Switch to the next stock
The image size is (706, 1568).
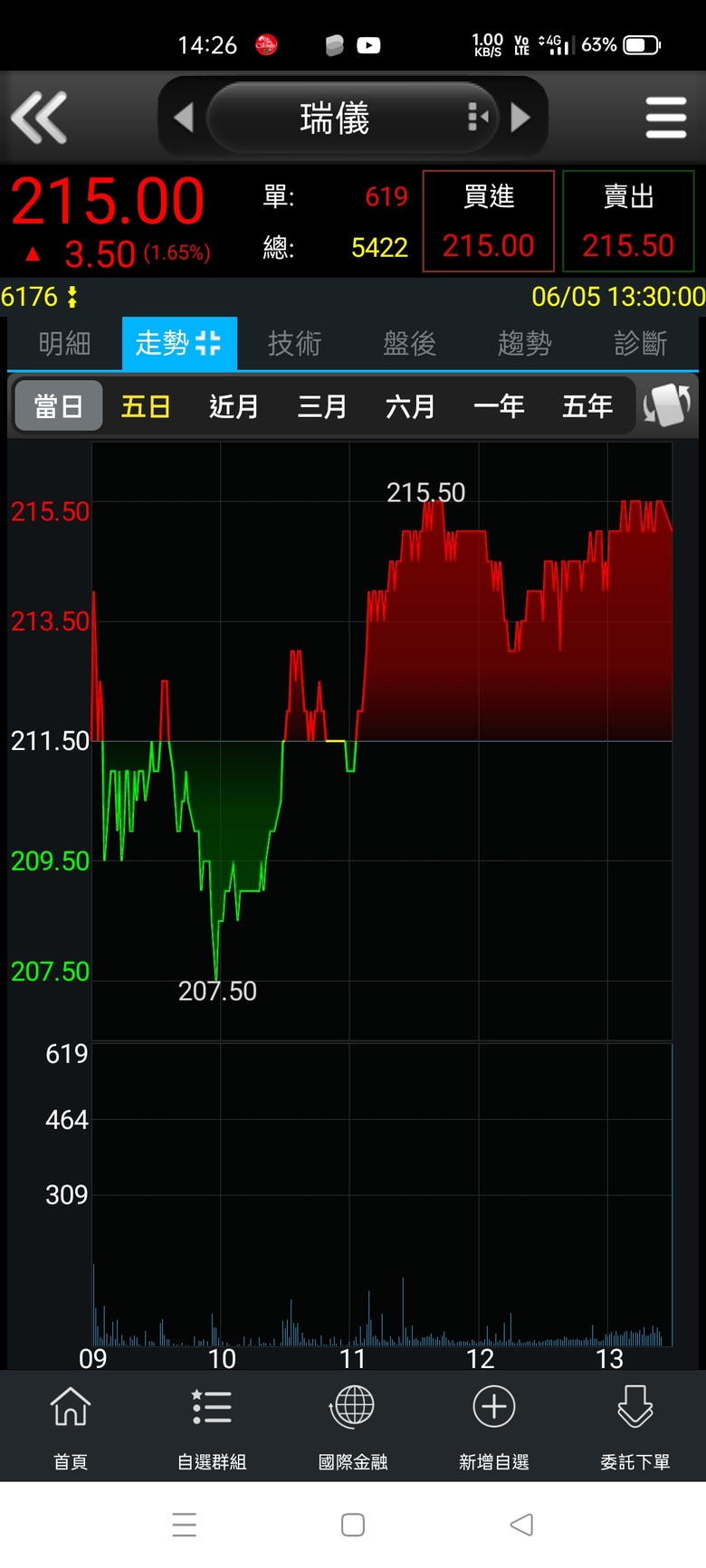pos(520,118)
